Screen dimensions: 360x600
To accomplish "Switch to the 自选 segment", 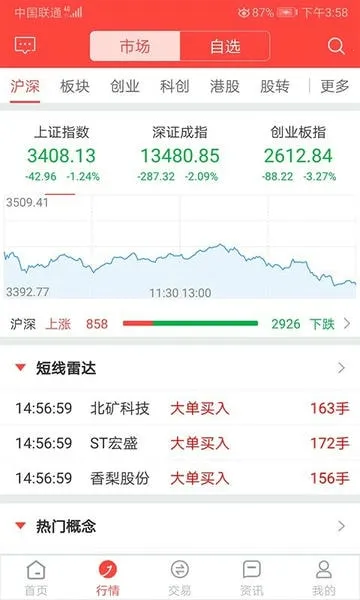I will pyautogui.click(x=225, y=46).
